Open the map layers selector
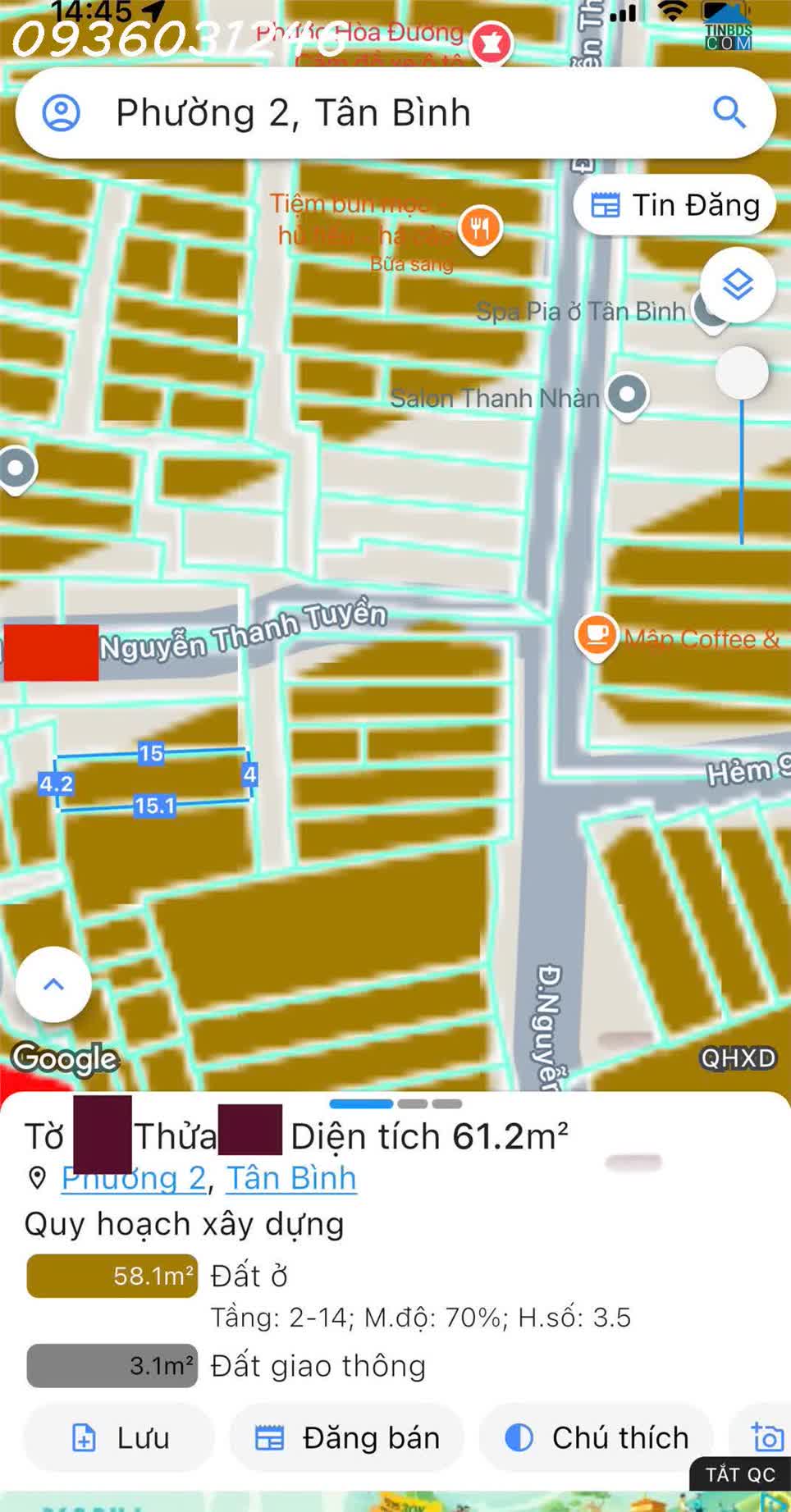 [x=738, y=285]
